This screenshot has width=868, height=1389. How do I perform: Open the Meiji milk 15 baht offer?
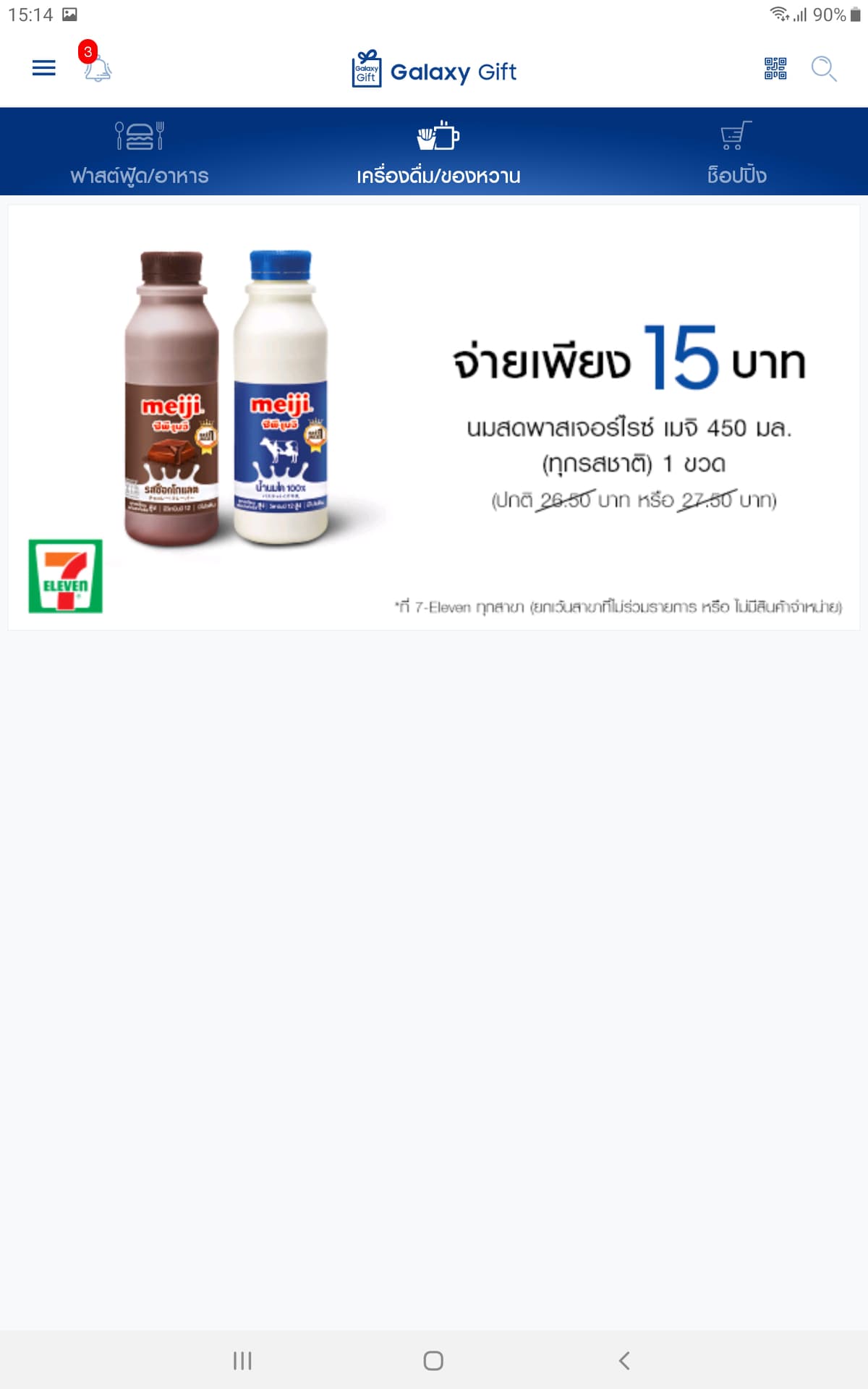pos(434,417)
